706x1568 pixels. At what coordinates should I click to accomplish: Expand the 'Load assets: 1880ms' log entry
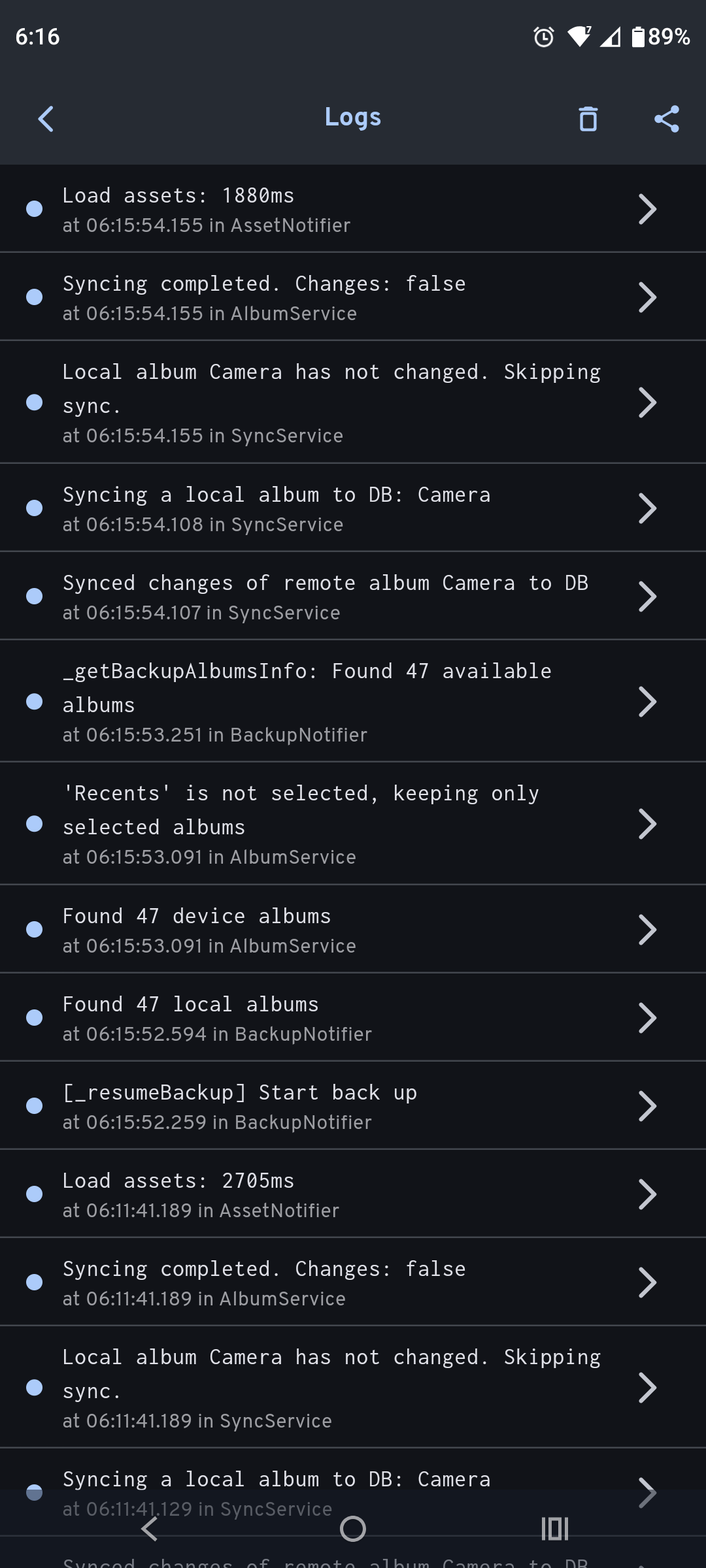[648, 208]
